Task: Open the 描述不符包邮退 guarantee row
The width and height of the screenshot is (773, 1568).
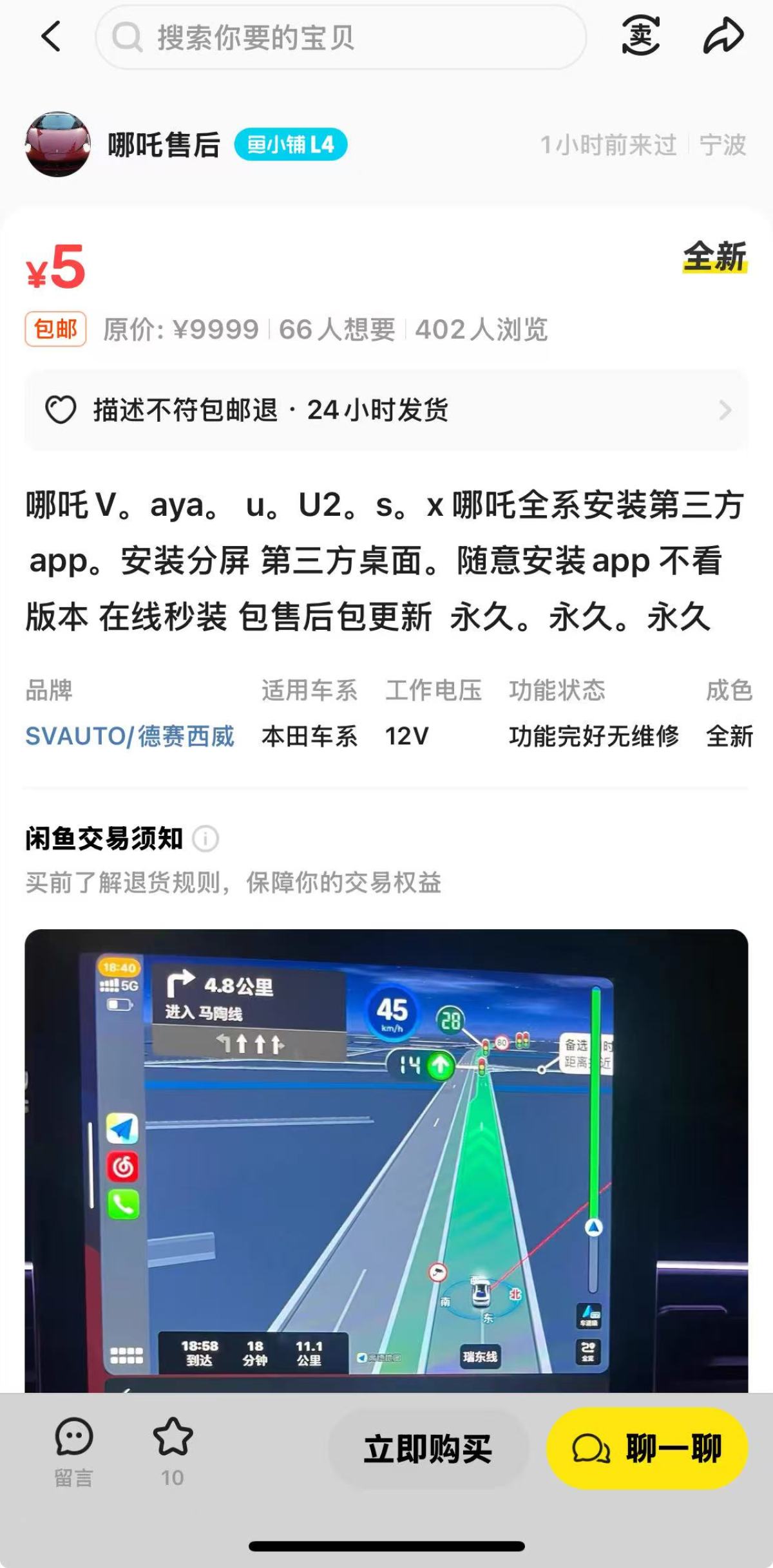Action: coord(386,410)
